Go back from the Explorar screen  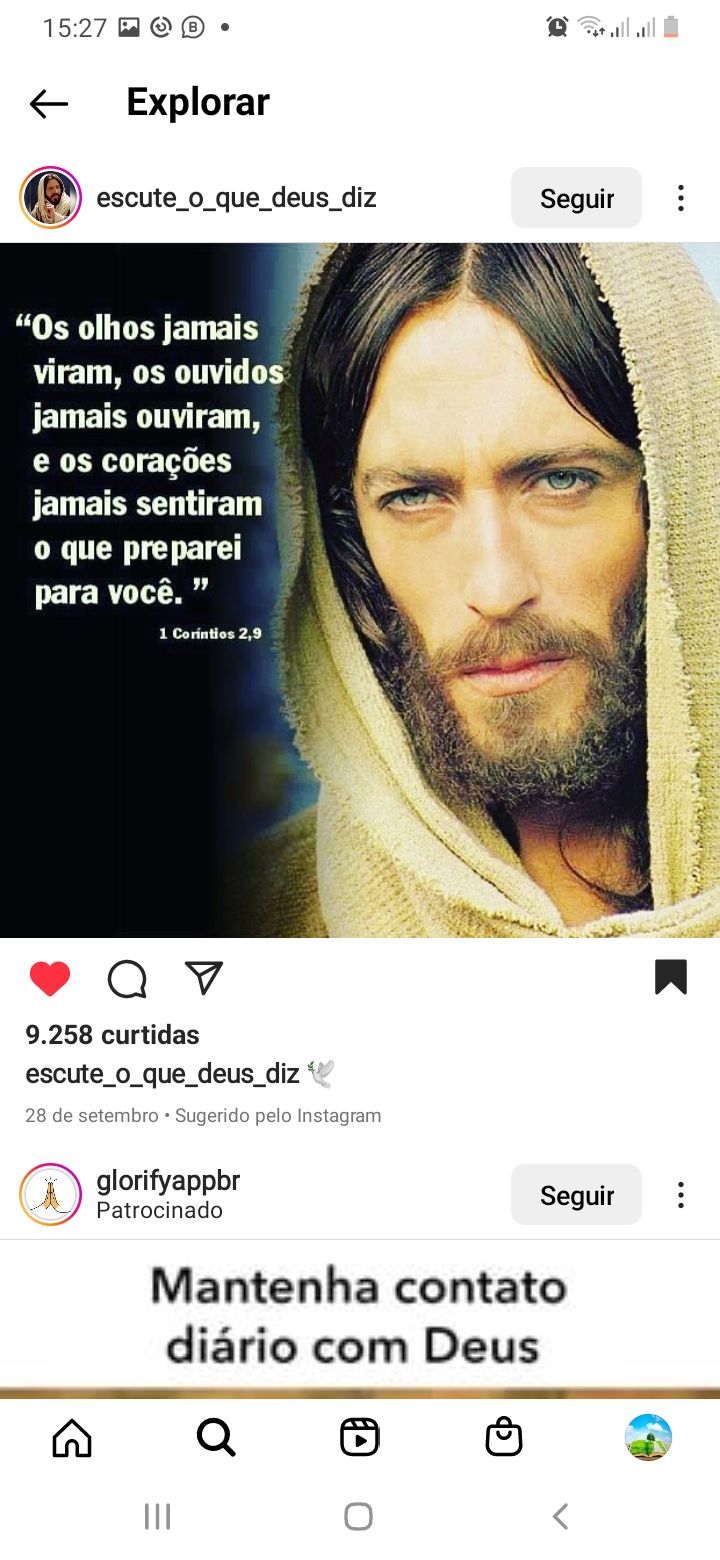tap(48, 103)
